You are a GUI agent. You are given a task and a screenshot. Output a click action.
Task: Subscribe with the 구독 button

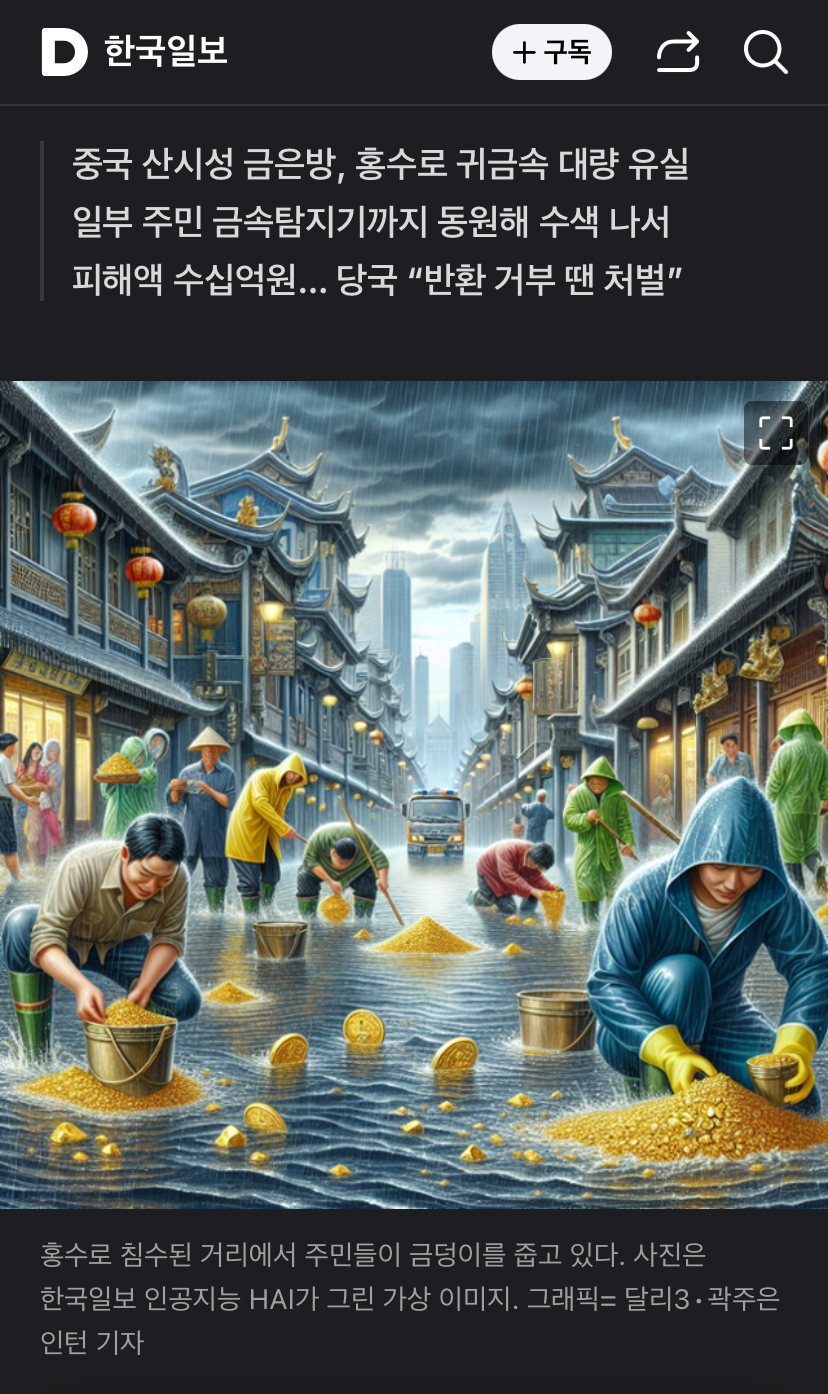pos(551,52)
